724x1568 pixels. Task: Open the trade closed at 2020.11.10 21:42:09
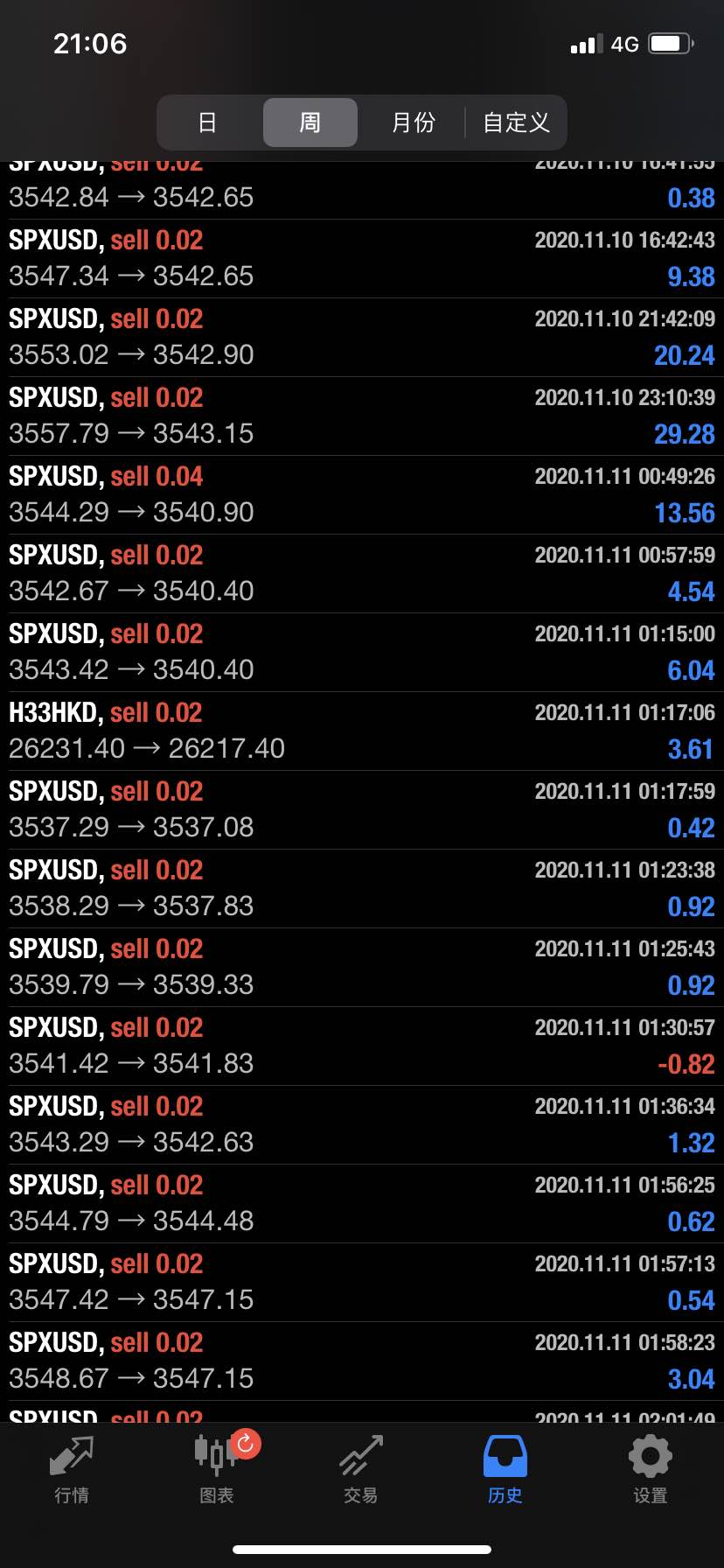tap(362, 338)
